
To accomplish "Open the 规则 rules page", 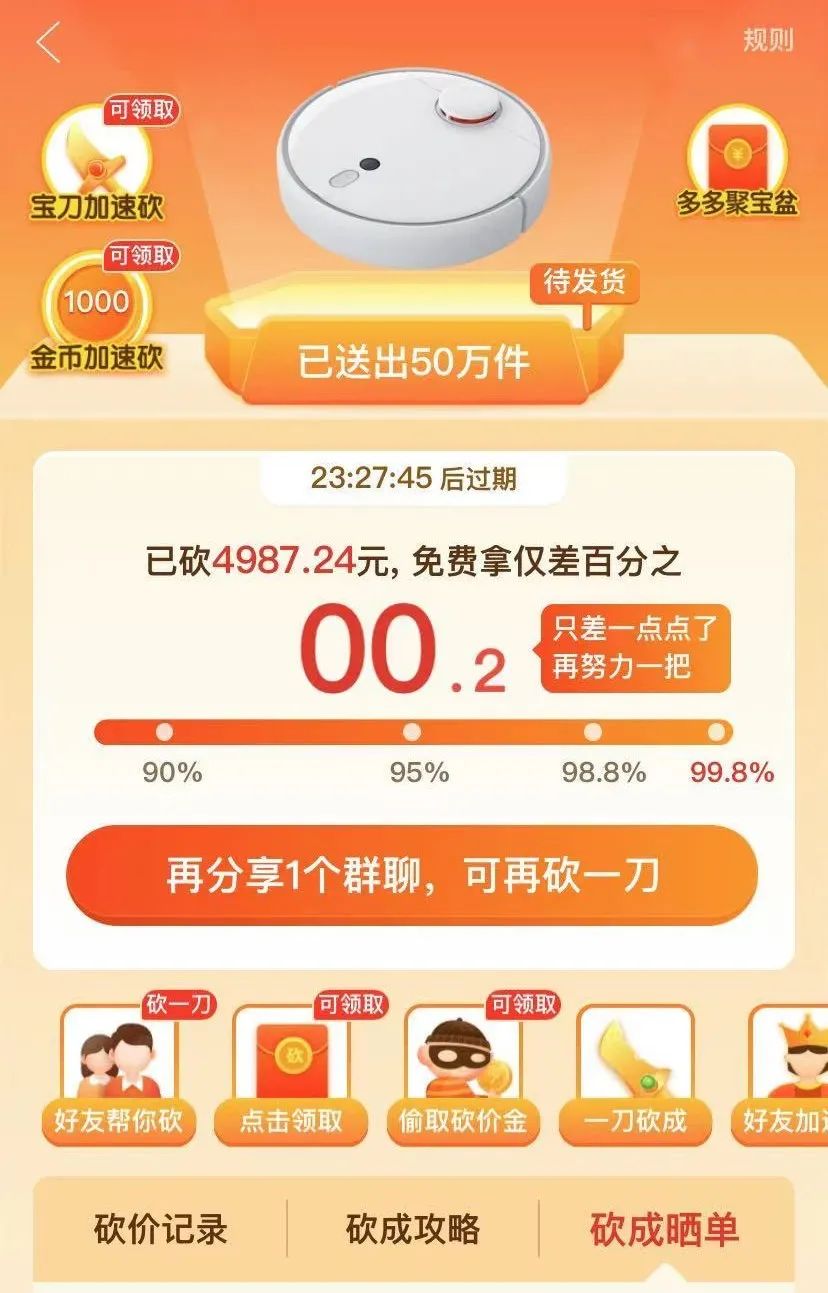I will [x=767, y=40].
